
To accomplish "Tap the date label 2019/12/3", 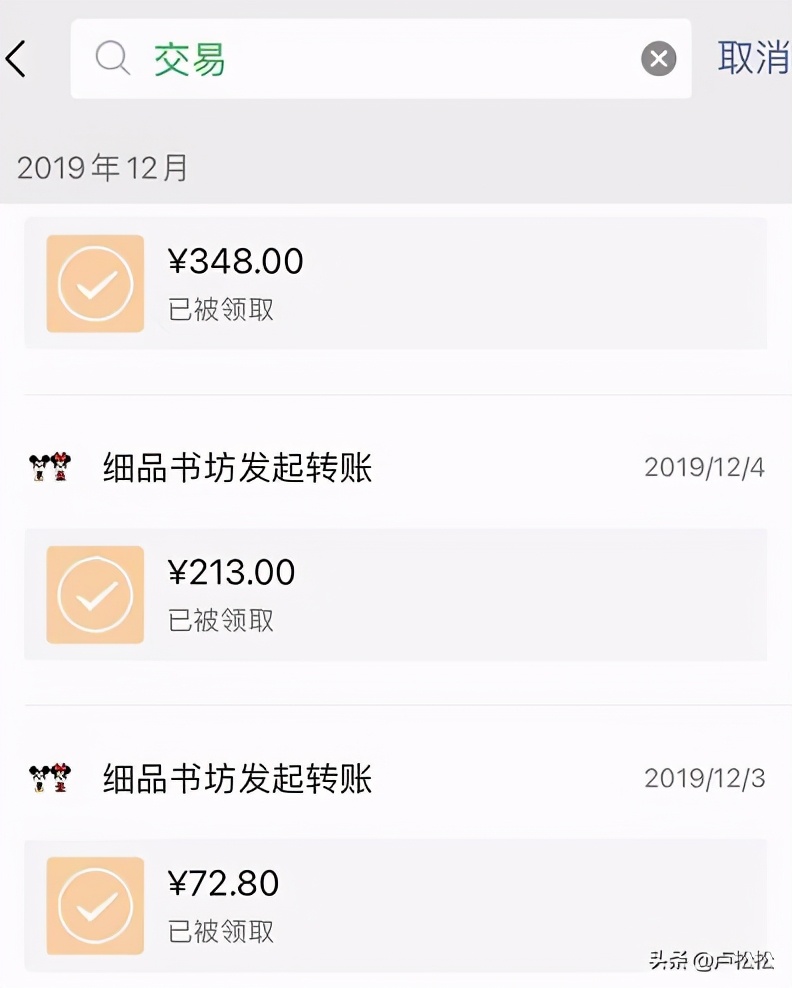I will pos(706,778).
